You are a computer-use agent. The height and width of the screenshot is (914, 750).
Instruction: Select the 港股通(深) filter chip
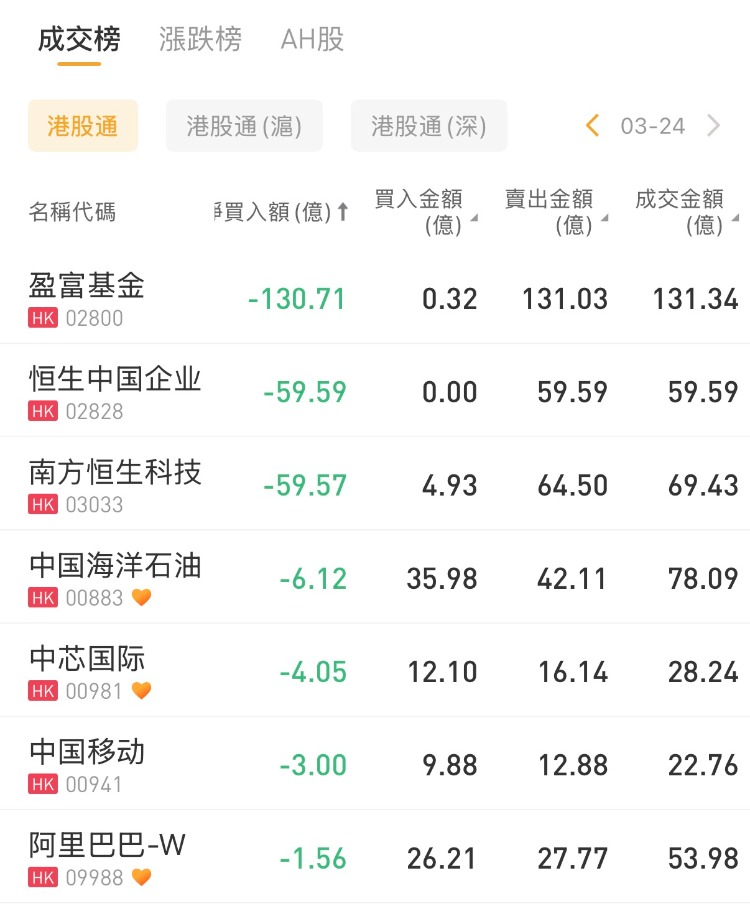pos(428,126)
